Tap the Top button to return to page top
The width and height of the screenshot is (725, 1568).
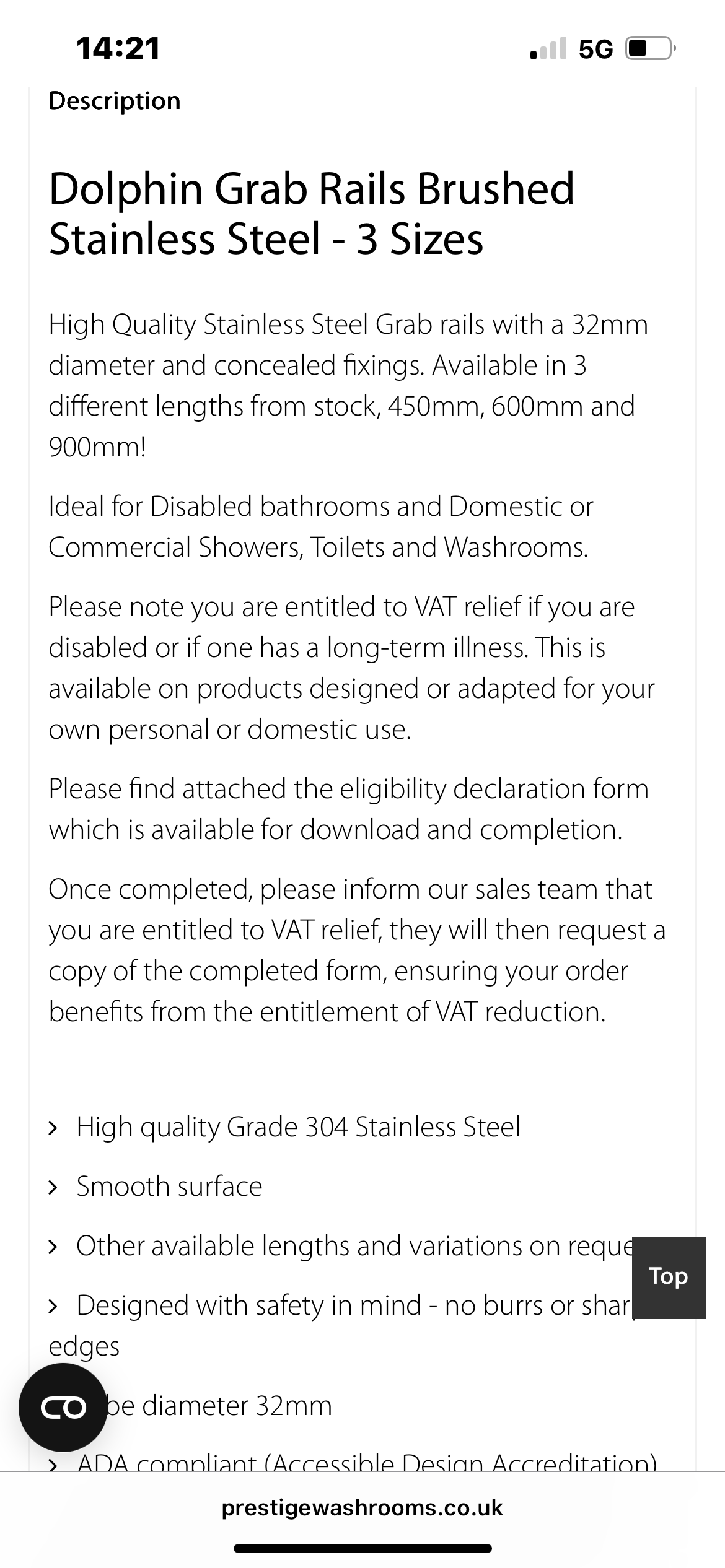[669, 1277]
